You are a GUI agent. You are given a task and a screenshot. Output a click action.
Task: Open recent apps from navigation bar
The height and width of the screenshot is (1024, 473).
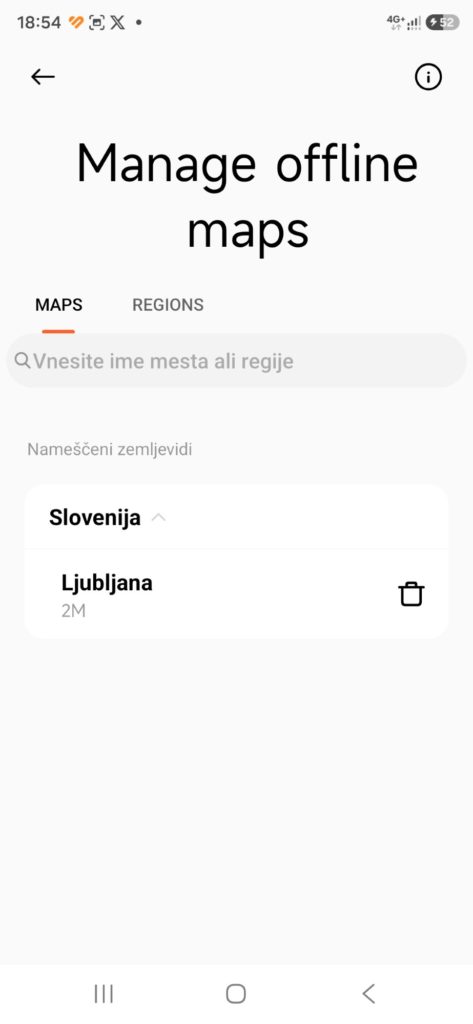coord(103,994)
